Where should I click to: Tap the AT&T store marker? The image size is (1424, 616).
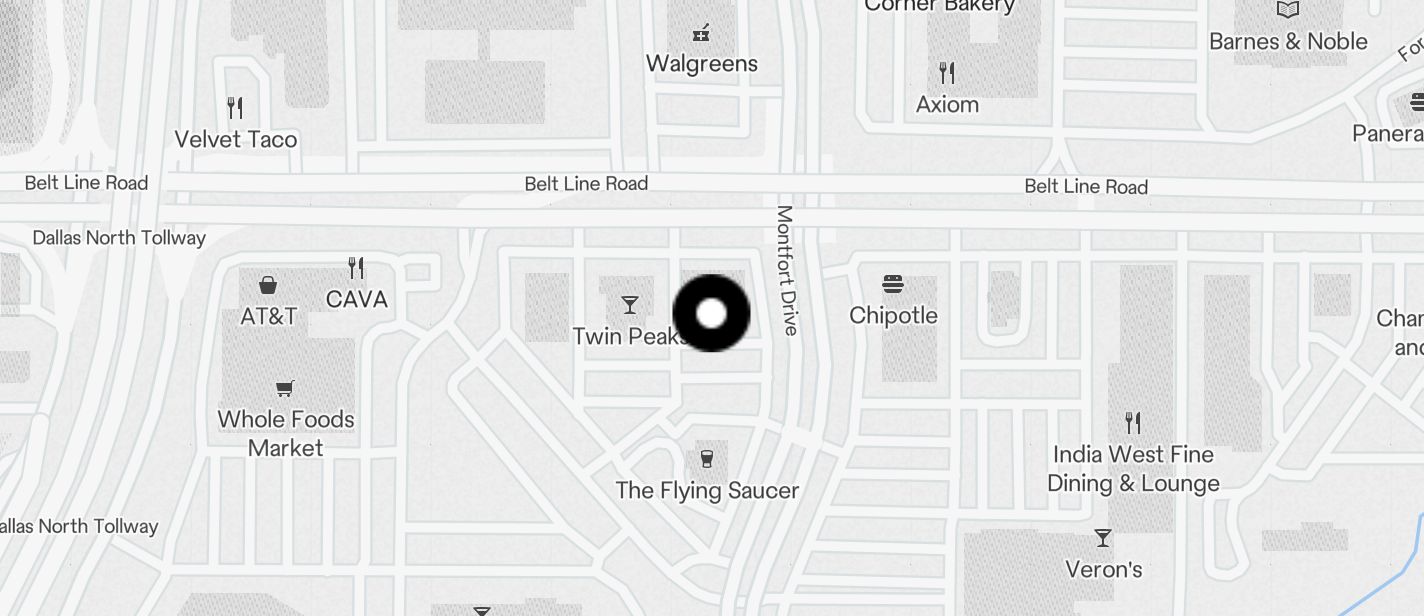click(x=268, y=285)
